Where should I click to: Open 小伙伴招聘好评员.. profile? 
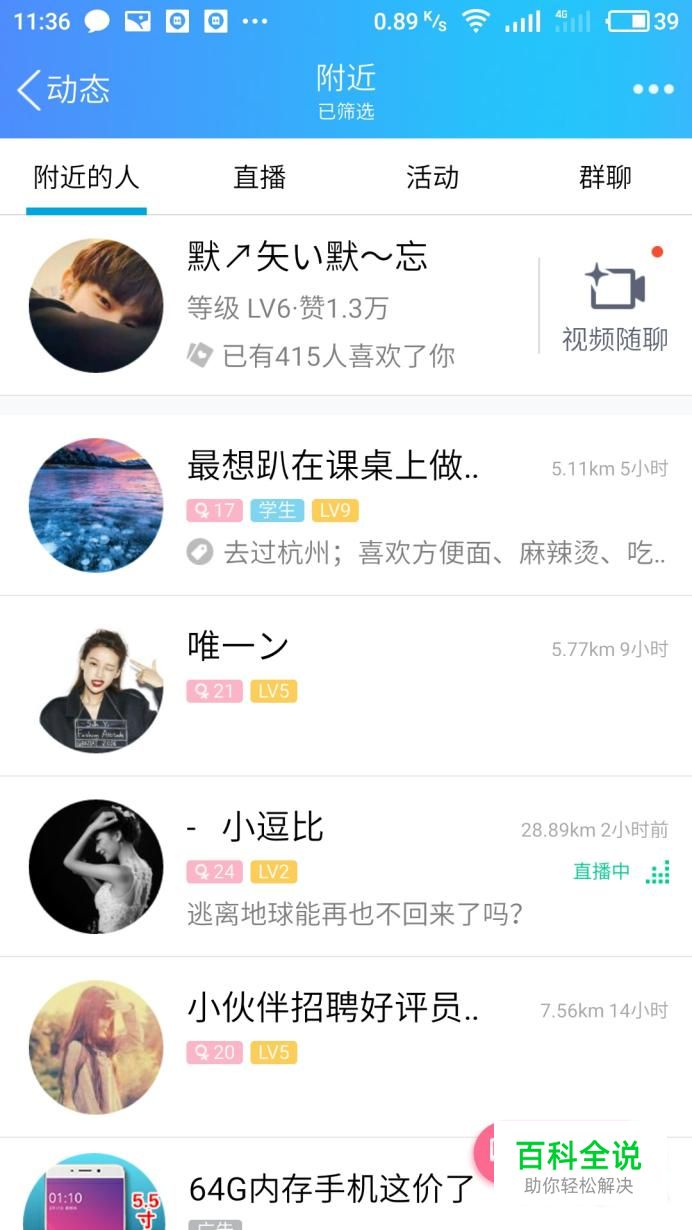(346, 1047)
